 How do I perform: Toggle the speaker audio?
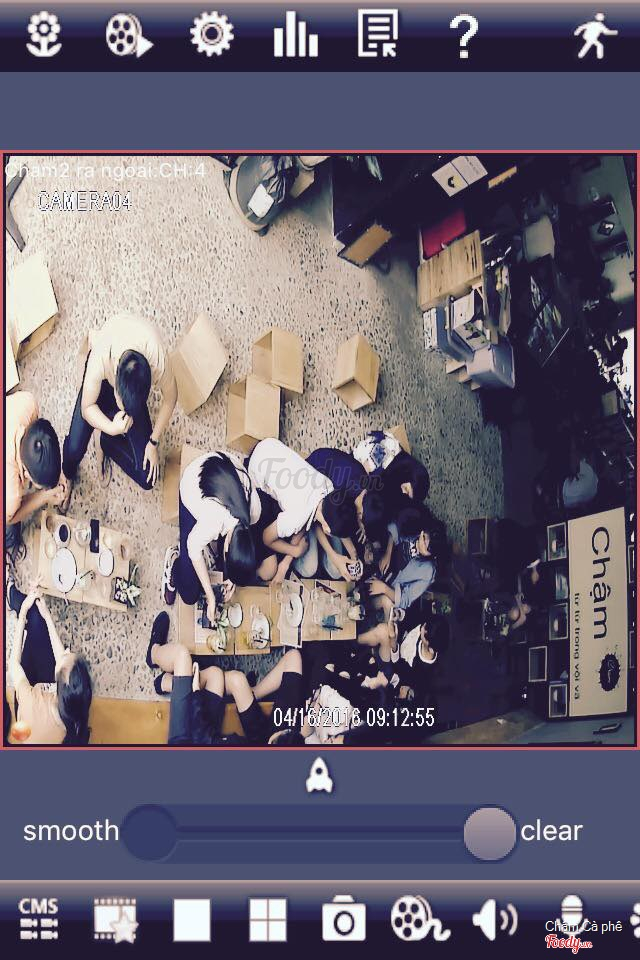point(494,919)
